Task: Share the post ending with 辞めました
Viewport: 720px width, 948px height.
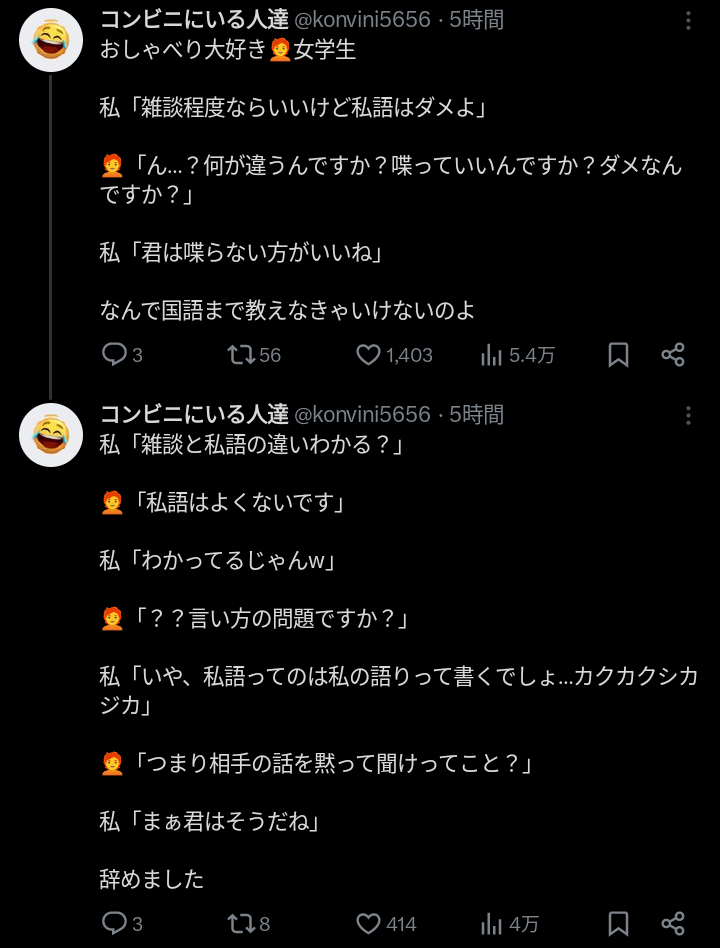Action: 673,923
